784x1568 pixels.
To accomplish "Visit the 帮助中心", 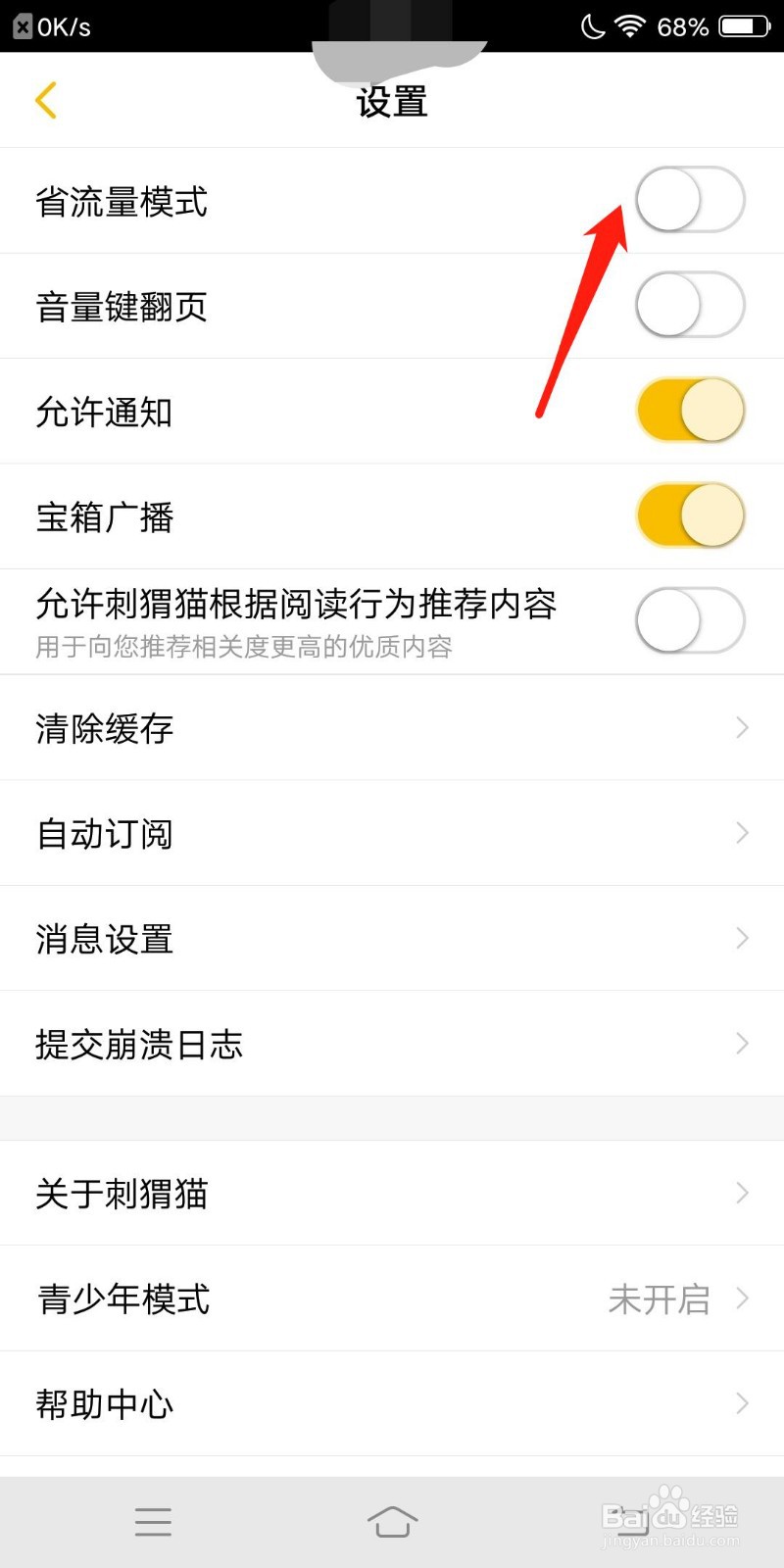I will [x=392, y=1404].
